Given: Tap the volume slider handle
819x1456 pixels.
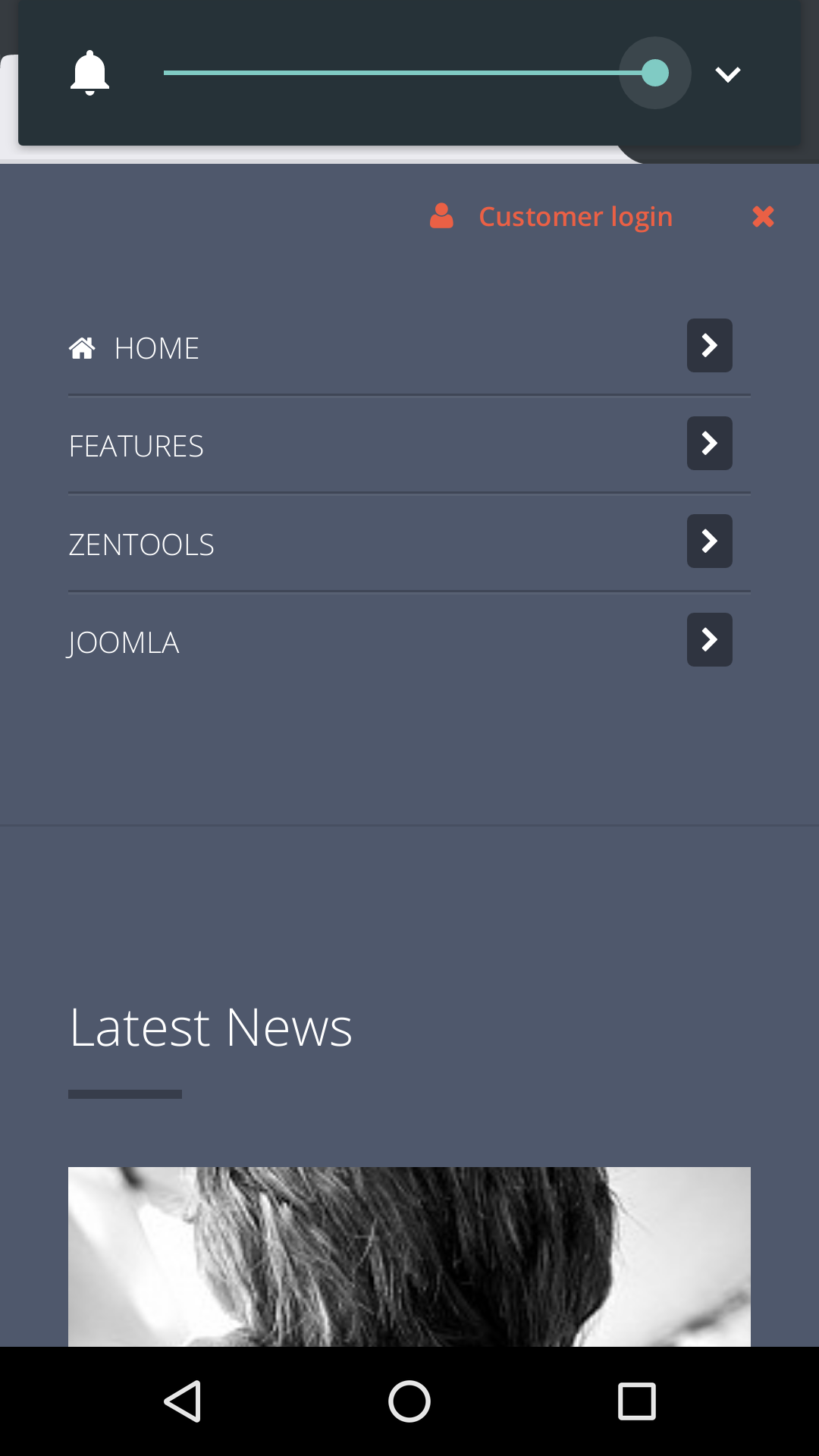Looking at the screenshot, I should tap(655, 73).
